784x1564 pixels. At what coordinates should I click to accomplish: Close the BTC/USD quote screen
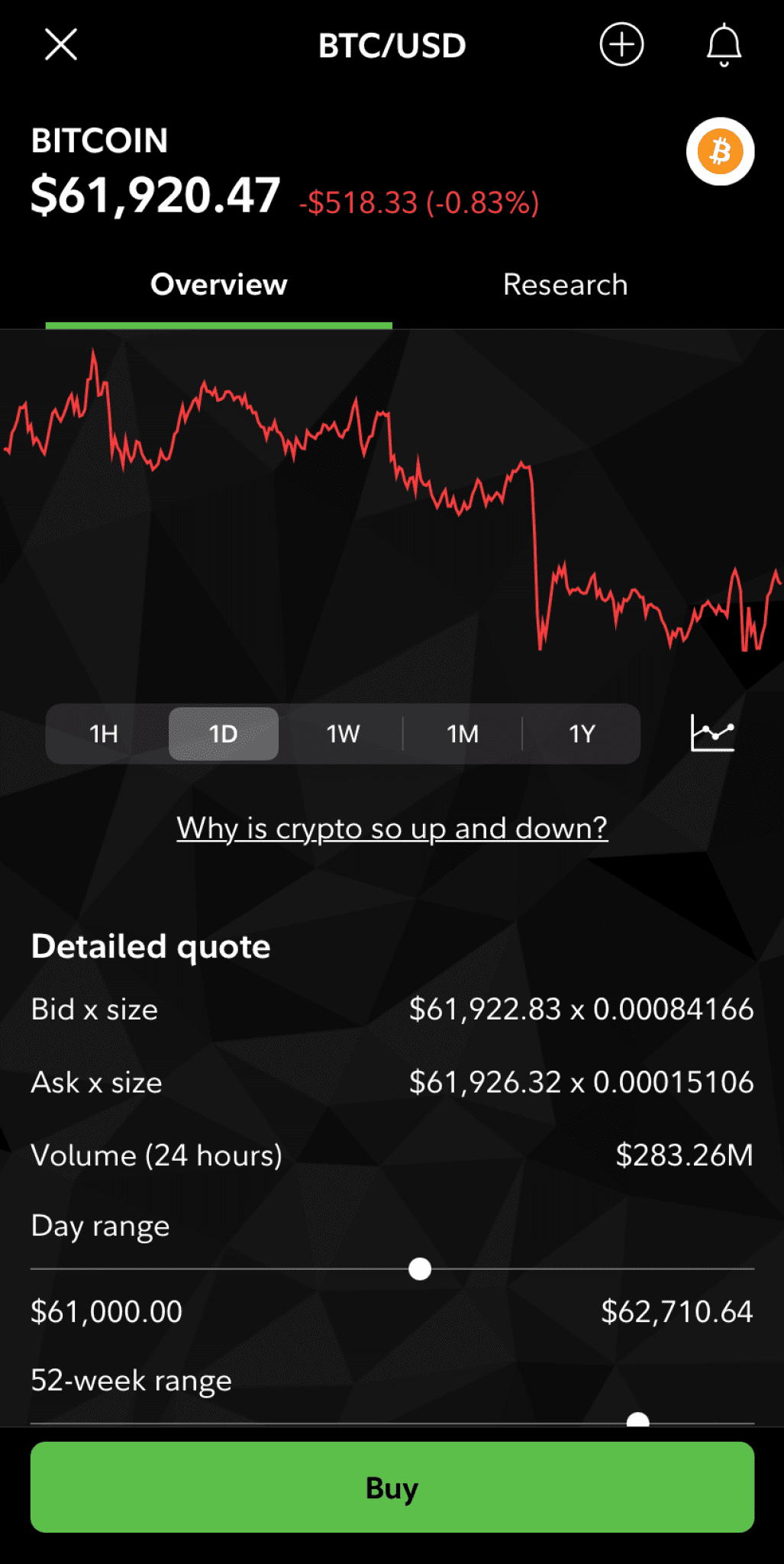click(x=61, y=44)
